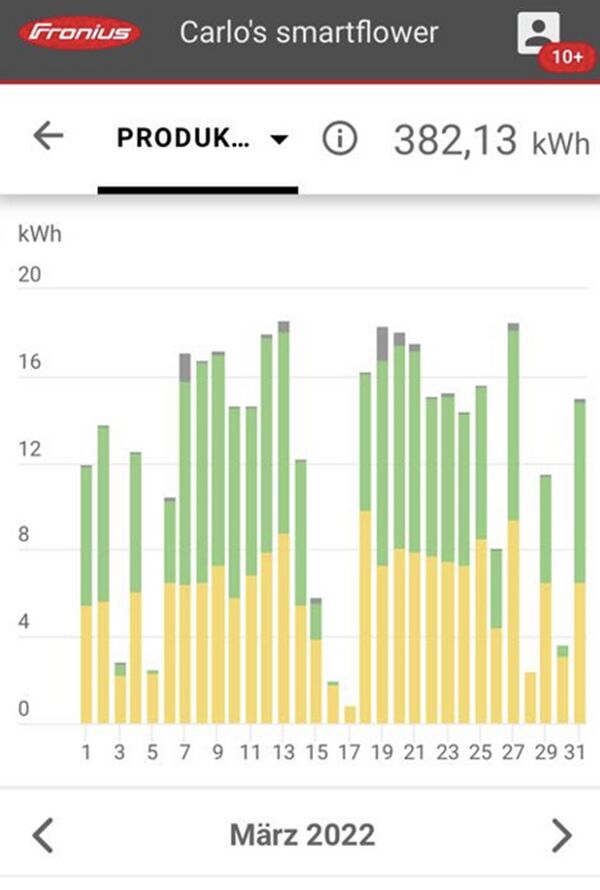Open the user account icon
600x890 pixels.
[539, 34]
